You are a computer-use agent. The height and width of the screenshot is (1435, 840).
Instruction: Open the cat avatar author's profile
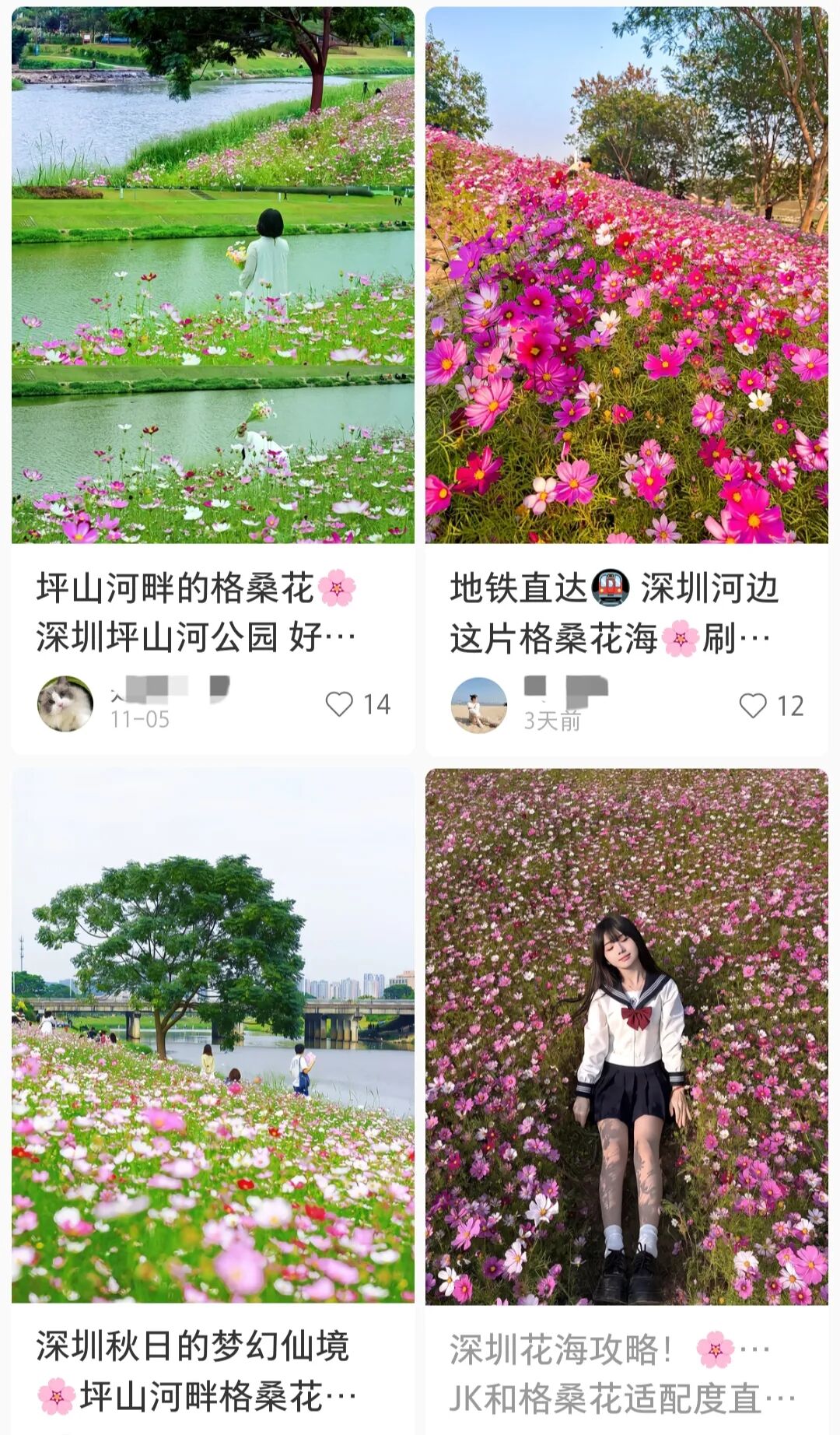65,703
